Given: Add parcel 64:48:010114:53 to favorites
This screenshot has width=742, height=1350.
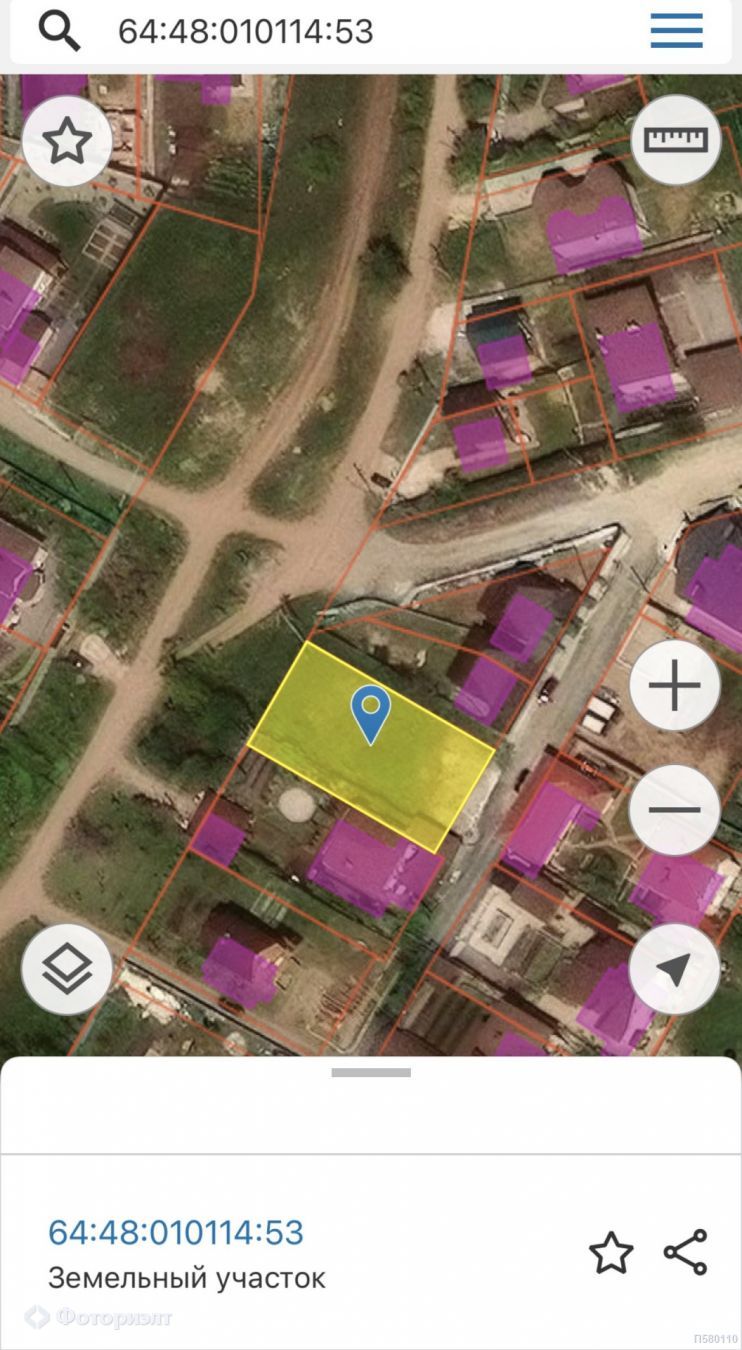Looking at the screenshot, I should click(610, 1253).
